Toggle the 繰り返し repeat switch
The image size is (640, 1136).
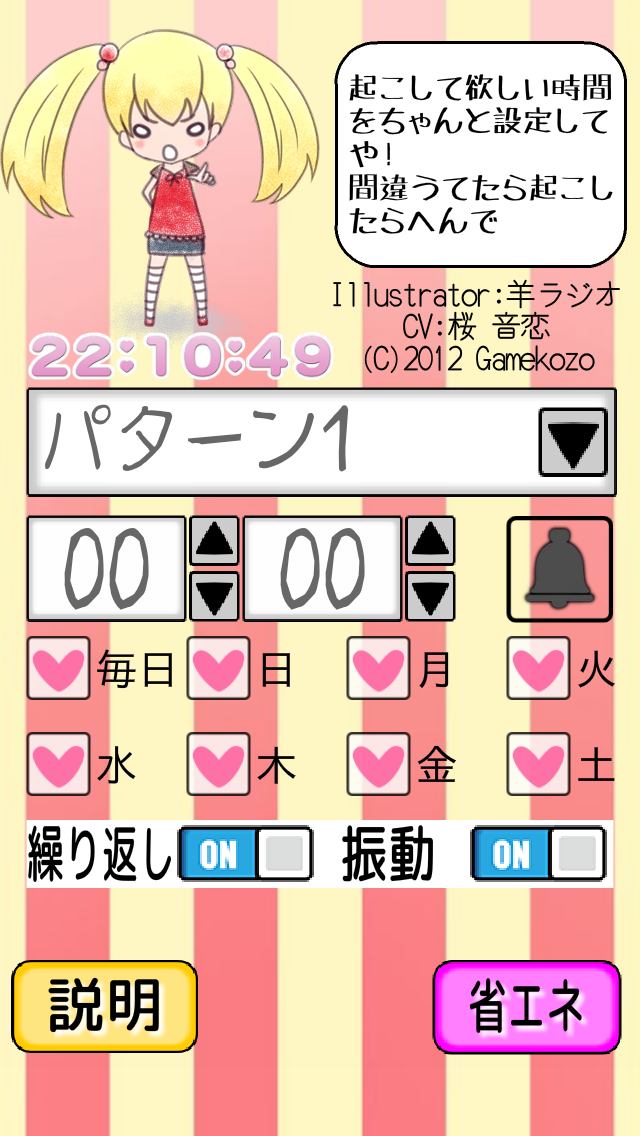tap(245, 854)
